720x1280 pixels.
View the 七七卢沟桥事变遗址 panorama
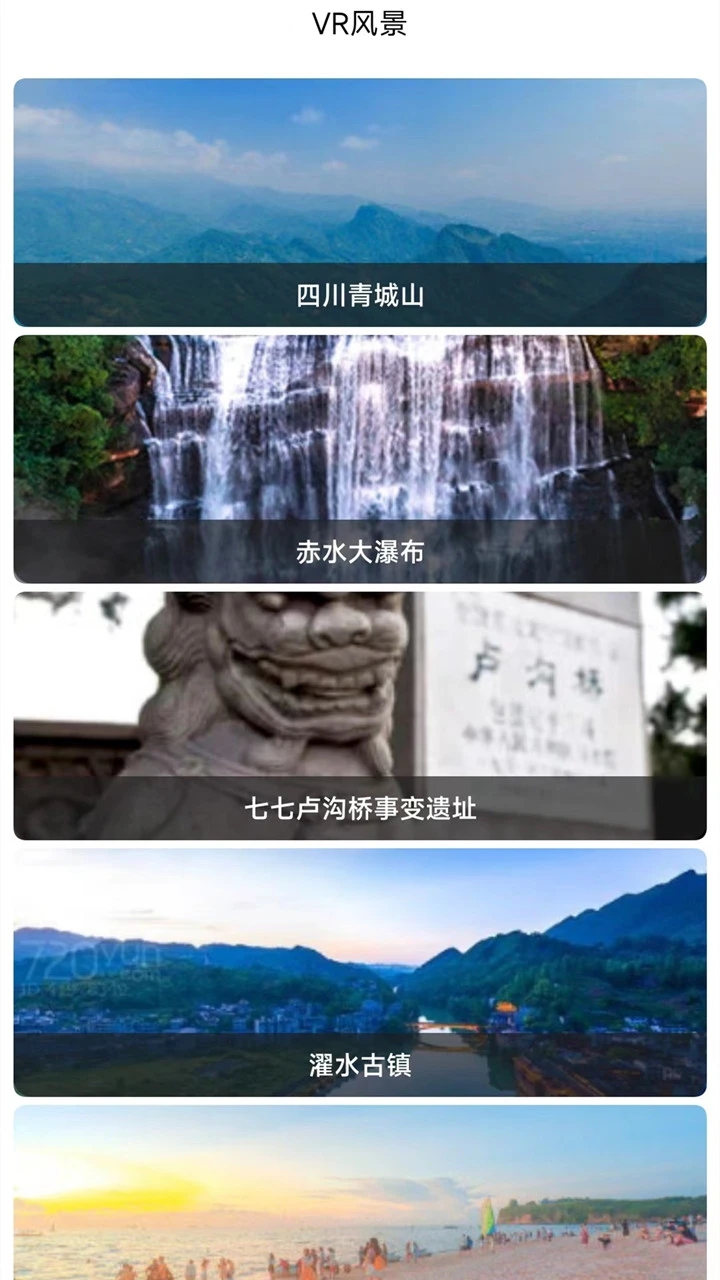(360, 700)
